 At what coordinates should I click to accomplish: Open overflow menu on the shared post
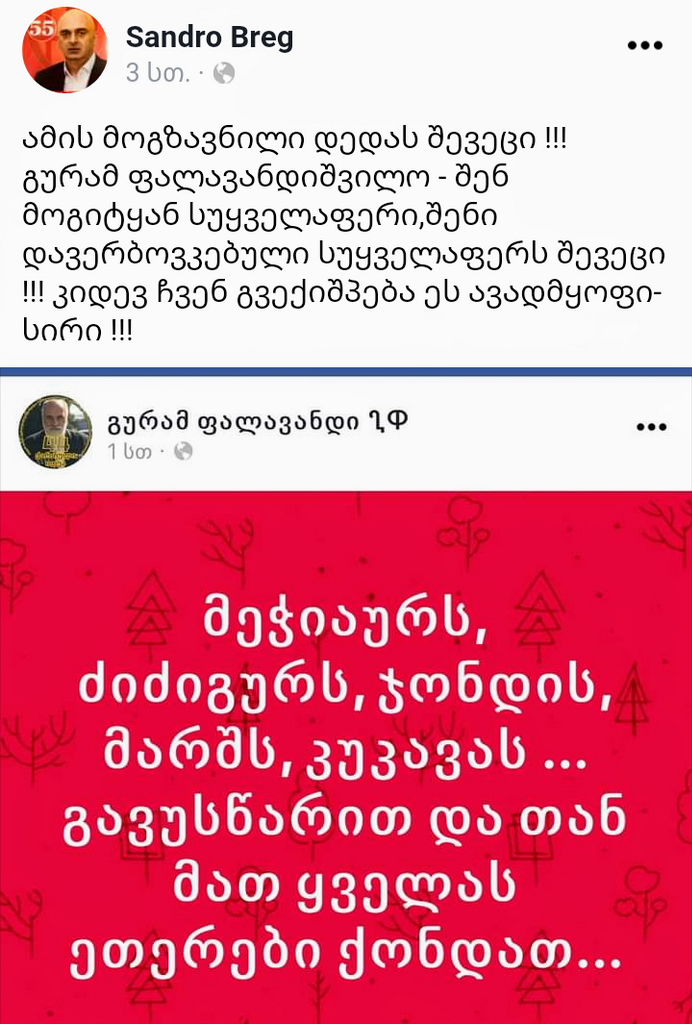(x=651, y=427)
